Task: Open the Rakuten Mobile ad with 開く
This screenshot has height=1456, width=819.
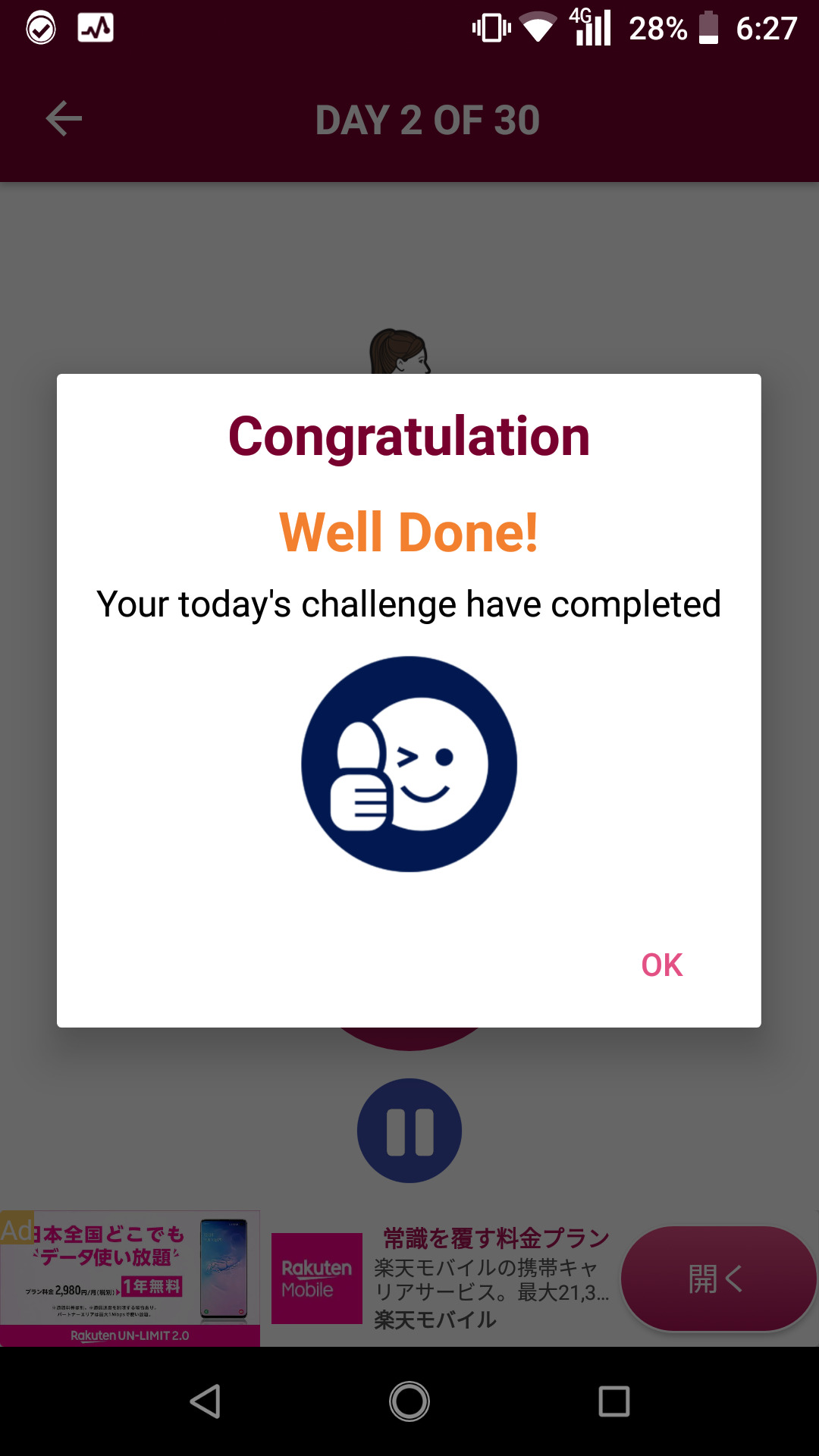Action: tap(717, 1279)
